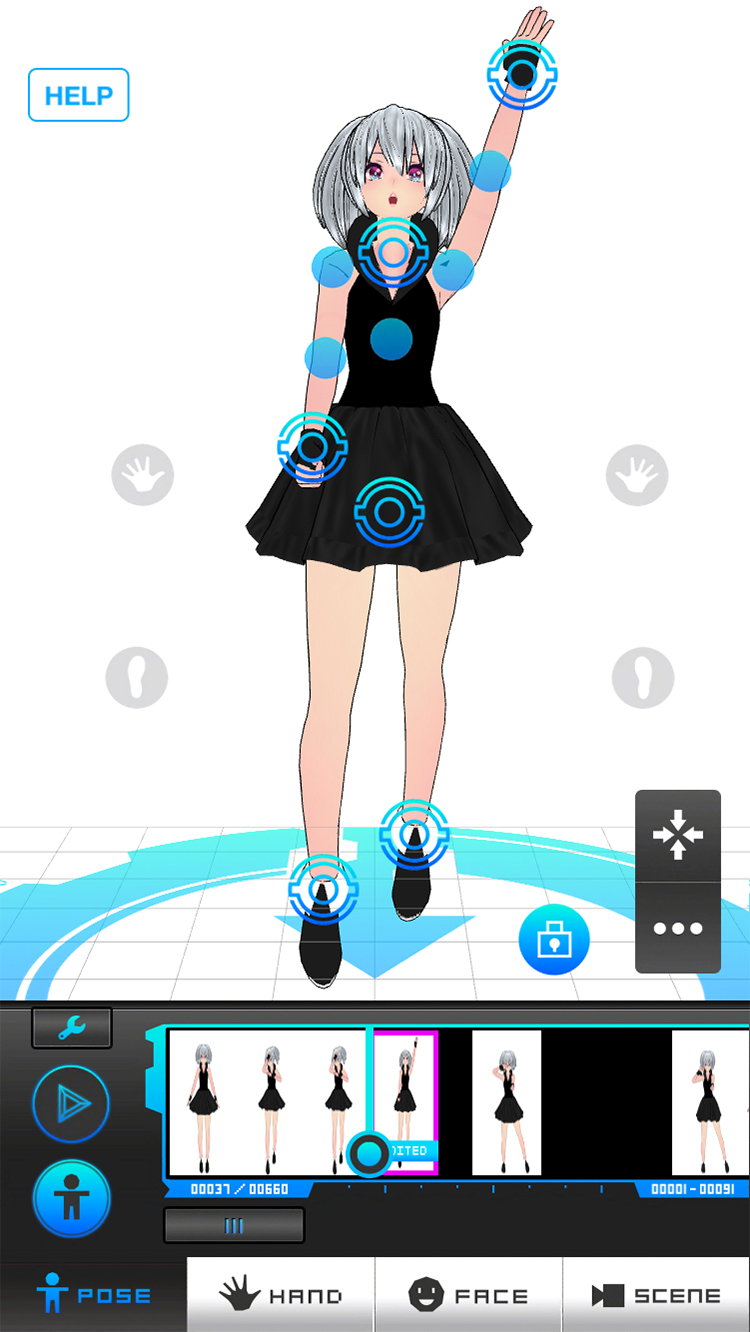Tap the hip control point on the skirt
This screenshot has height=1332, width=750.
pyautogui.click(x=389, y=512)
